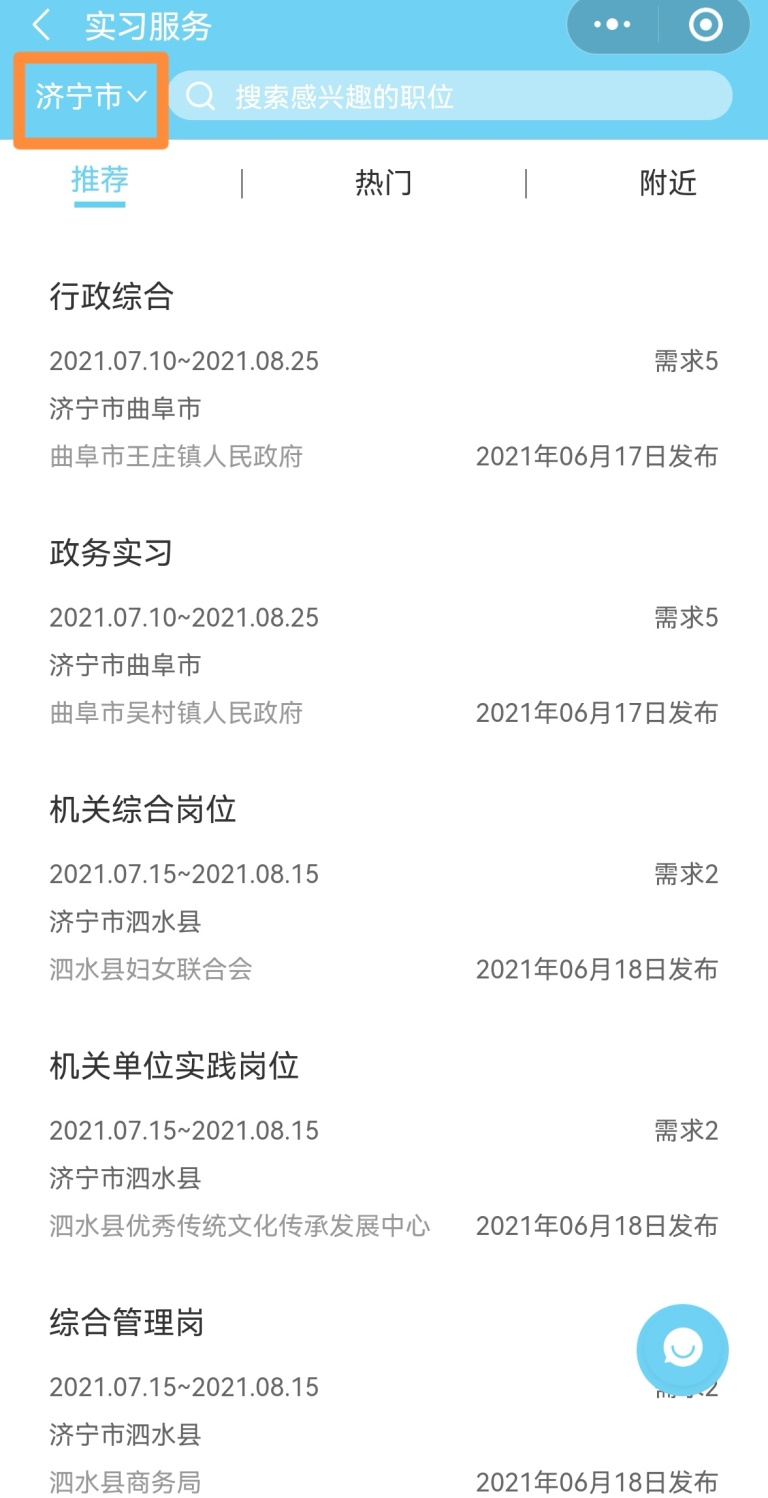This screenshot has height=1498, width=768.
Task: Switch to the 附近 tab
Action: (x=668, y=183)
